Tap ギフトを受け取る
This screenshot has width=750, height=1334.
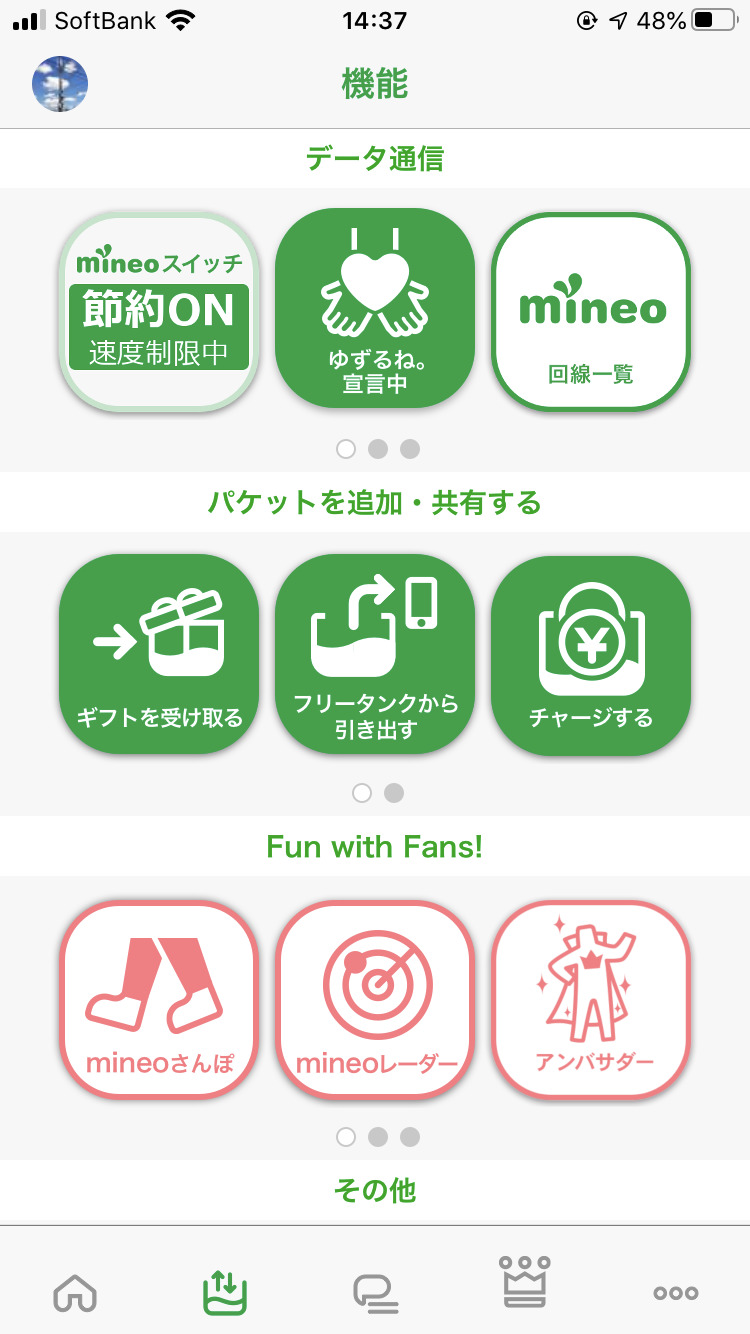click(159, 654)
